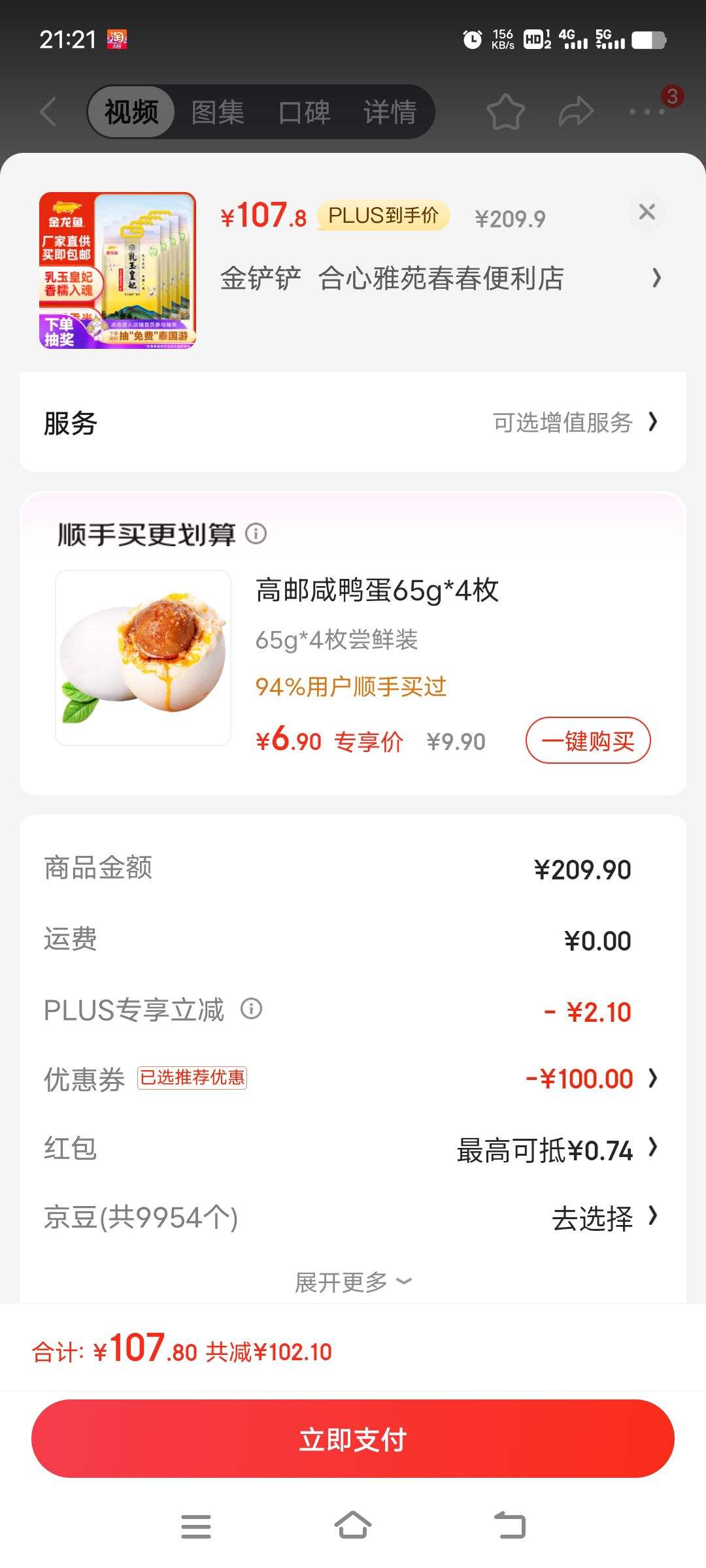Open the 服务 value-added services row
Screen dimensions: 706x1568
[353, 423]
